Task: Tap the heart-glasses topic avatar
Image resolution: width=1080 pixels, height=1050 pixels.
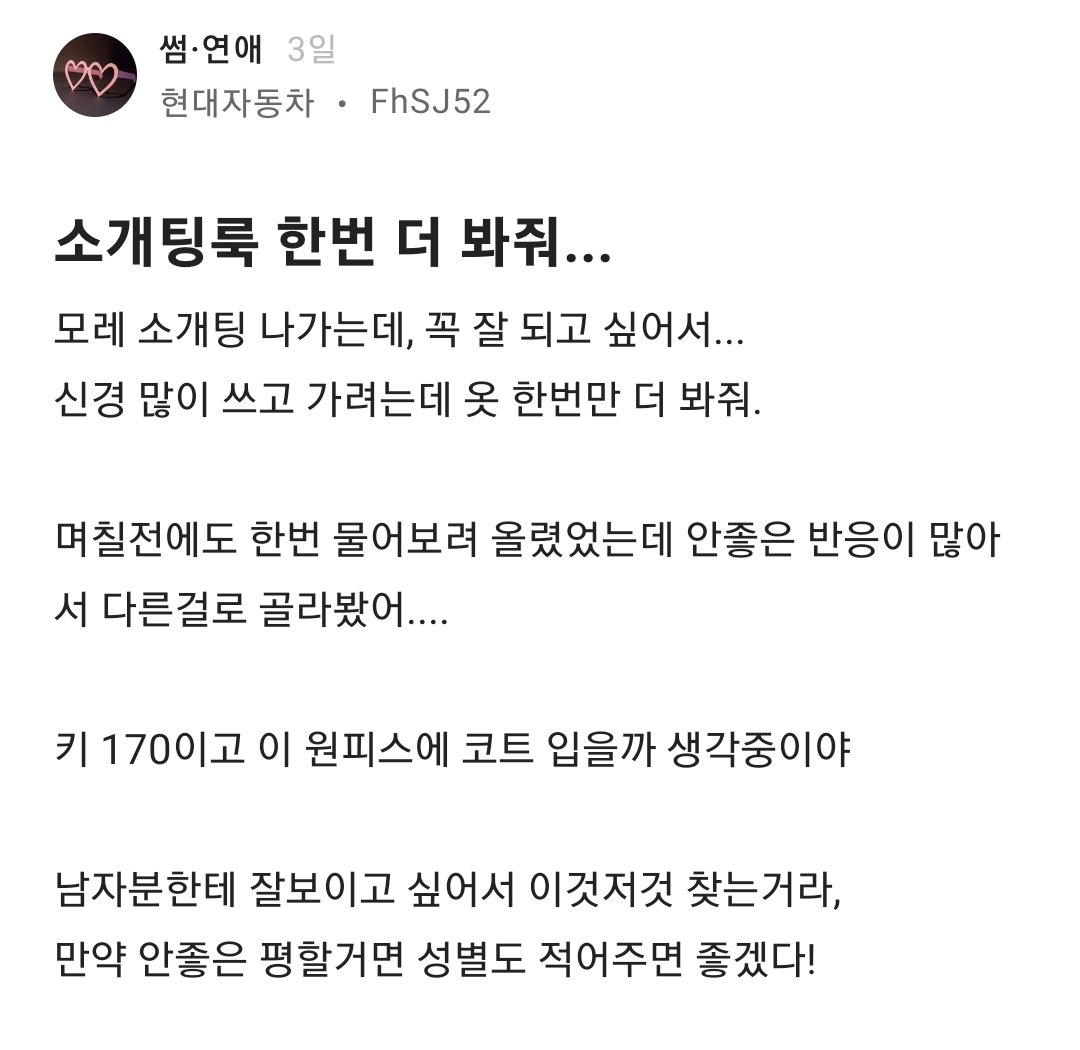Action: tap(94, 75)
